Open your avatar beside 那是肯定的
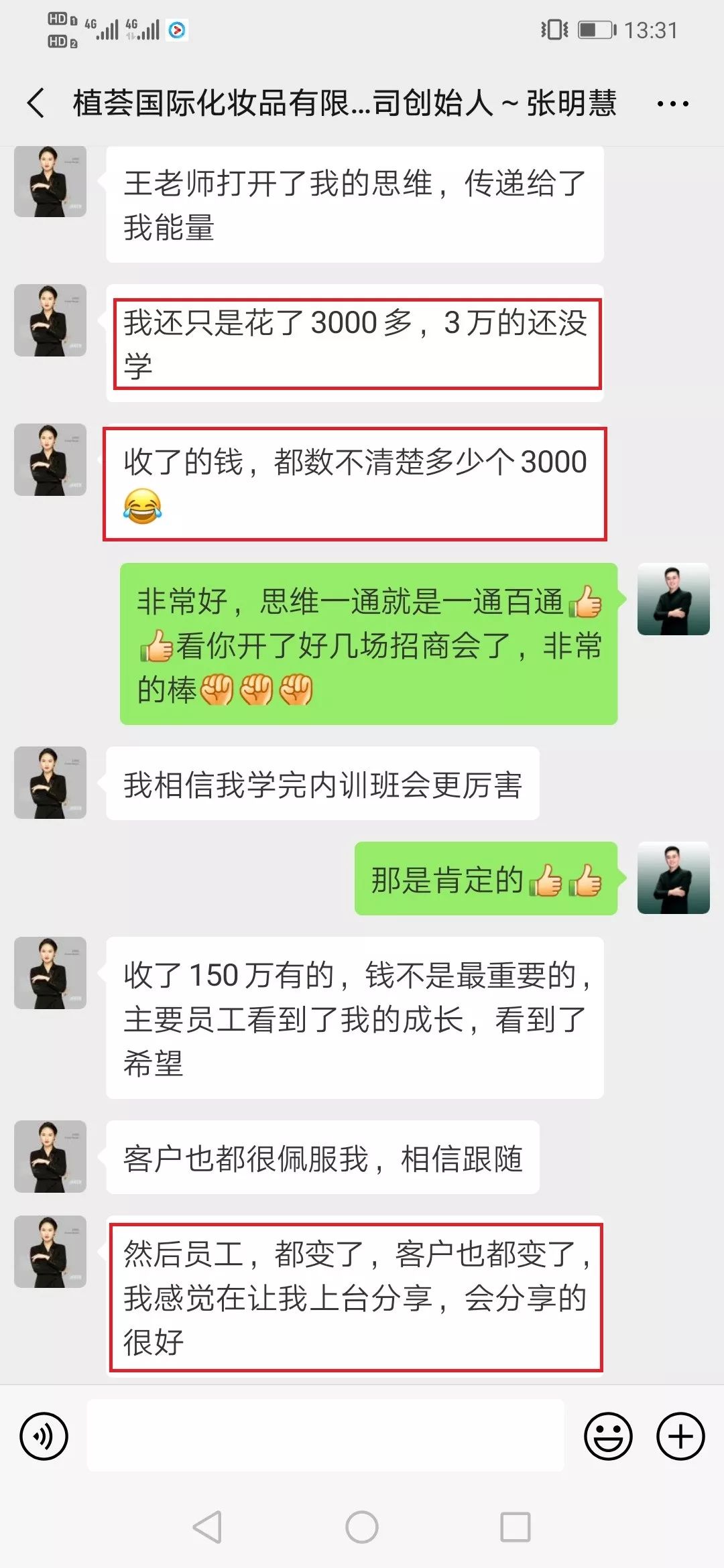The image size is (724, 1568). click(x=673, y=878)
